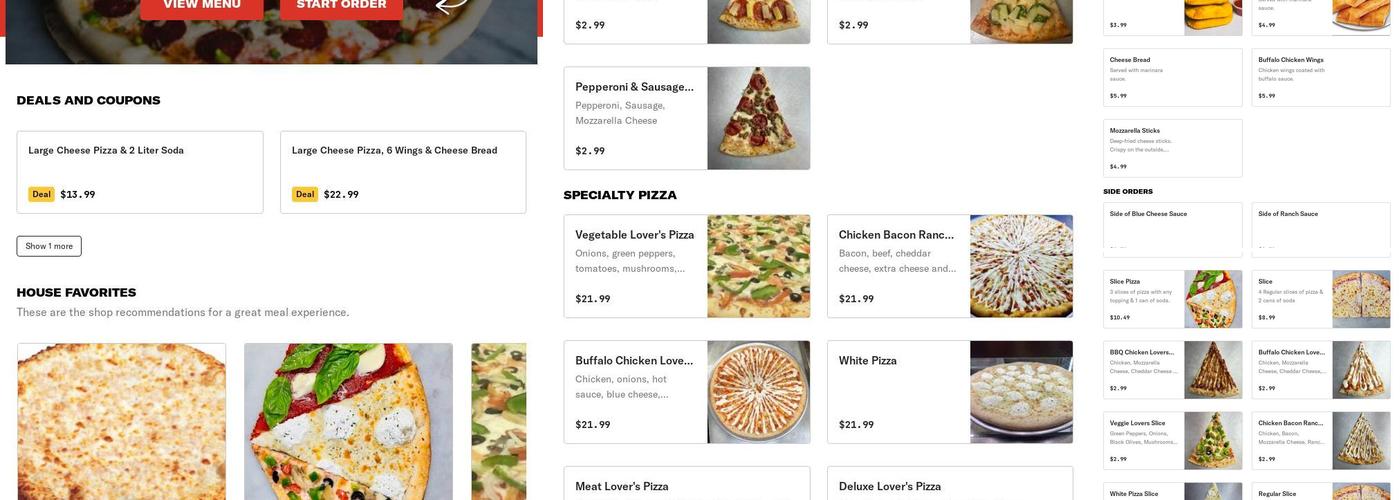Open the Slice Pizza combo for $10.49
Image resolution: width=1400 pixels, height=500 pixels.
(x=1172, y=299)
